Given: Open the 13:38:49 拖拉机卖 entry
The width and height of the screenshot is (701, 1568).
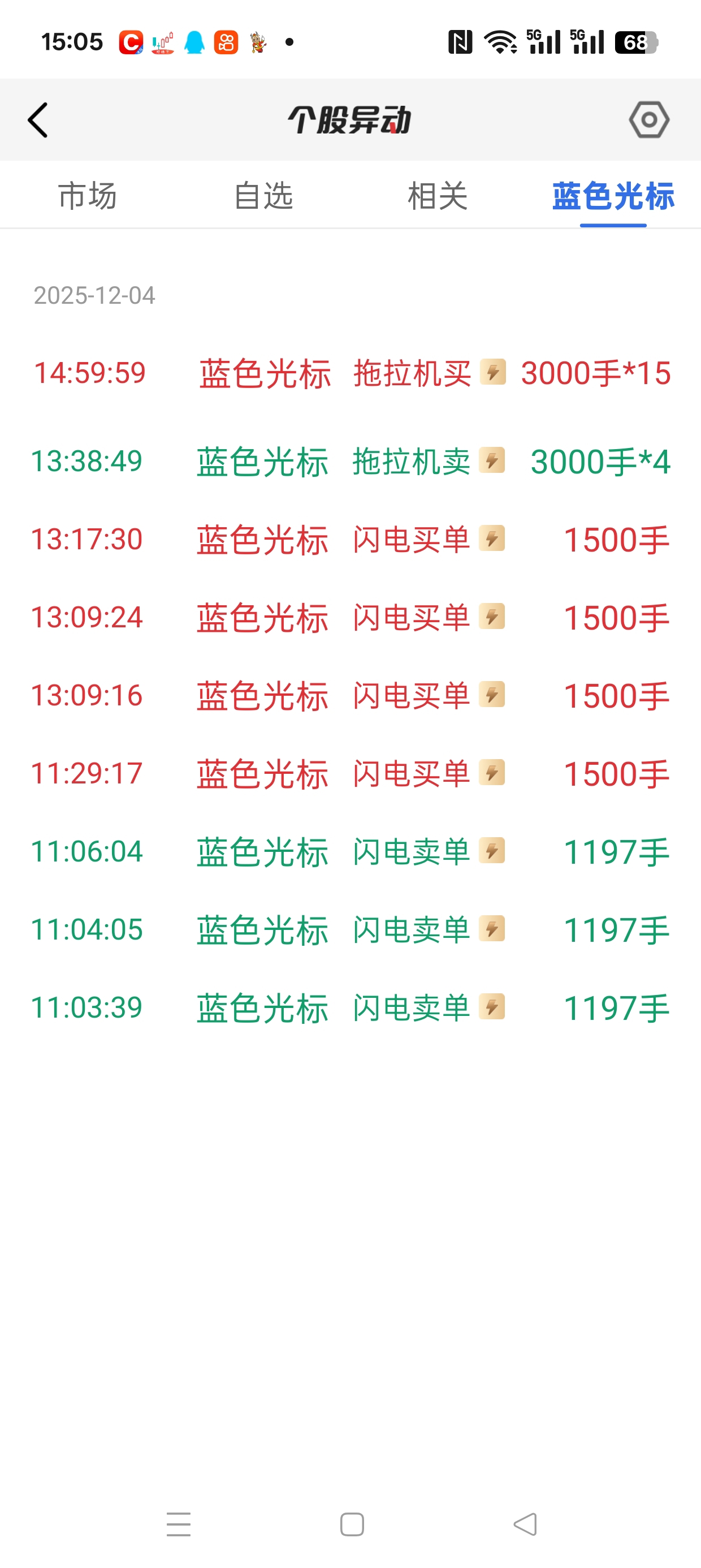Looking at the screenshot, I should (x=350, y=461).
